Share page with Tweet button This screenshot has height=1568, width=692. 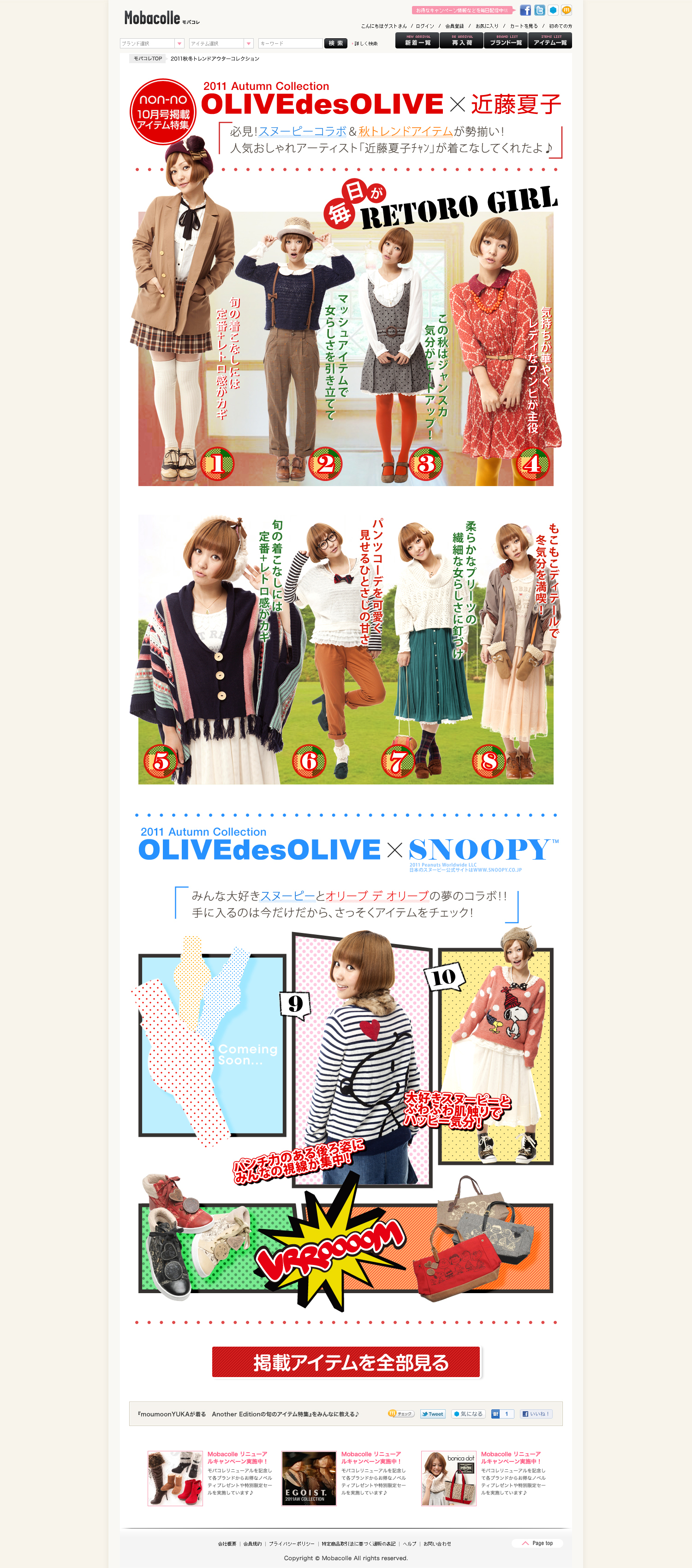[433, 1414]
